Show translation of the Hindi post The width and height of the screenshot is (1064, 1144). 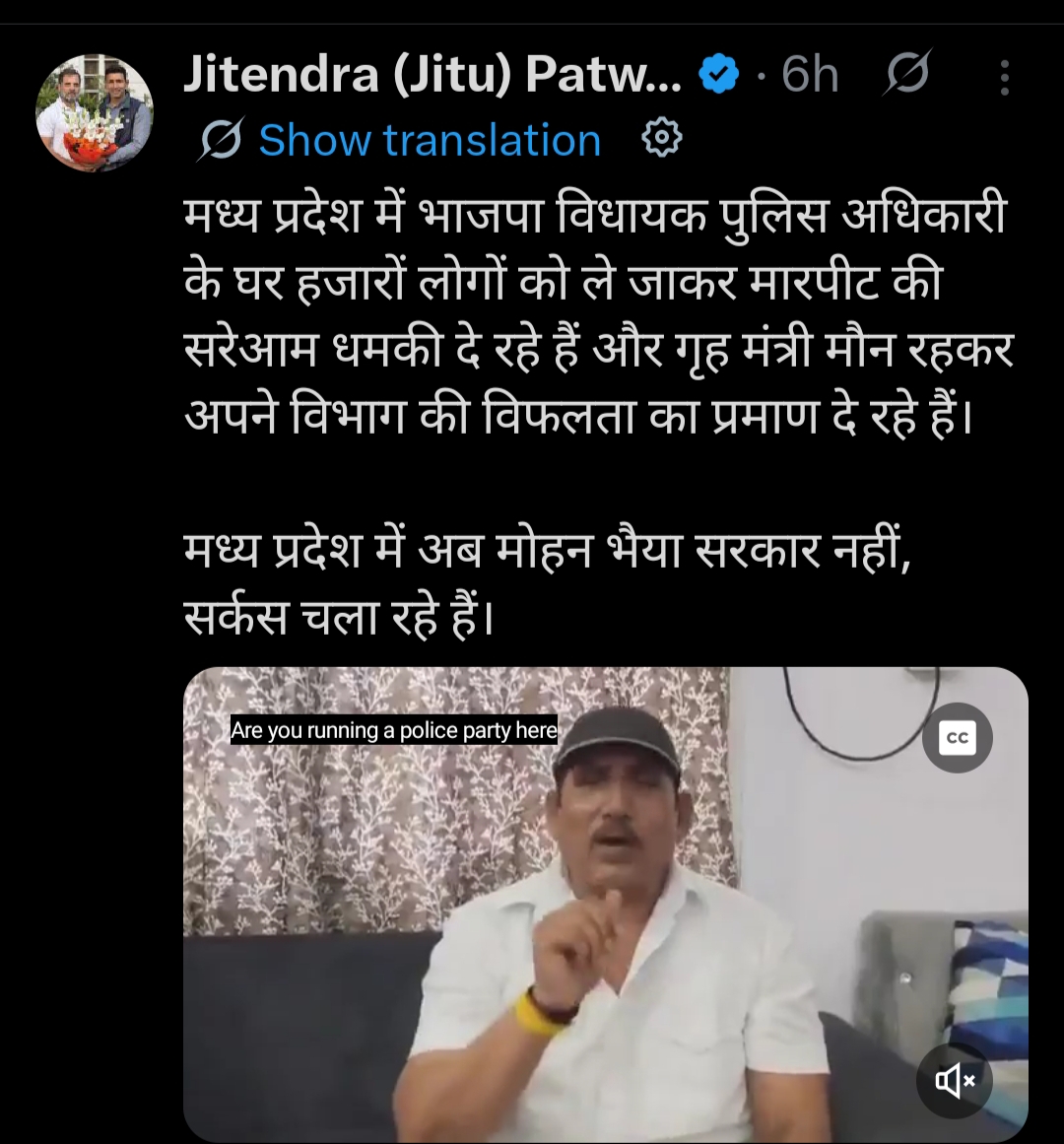(x=429, y=141)
